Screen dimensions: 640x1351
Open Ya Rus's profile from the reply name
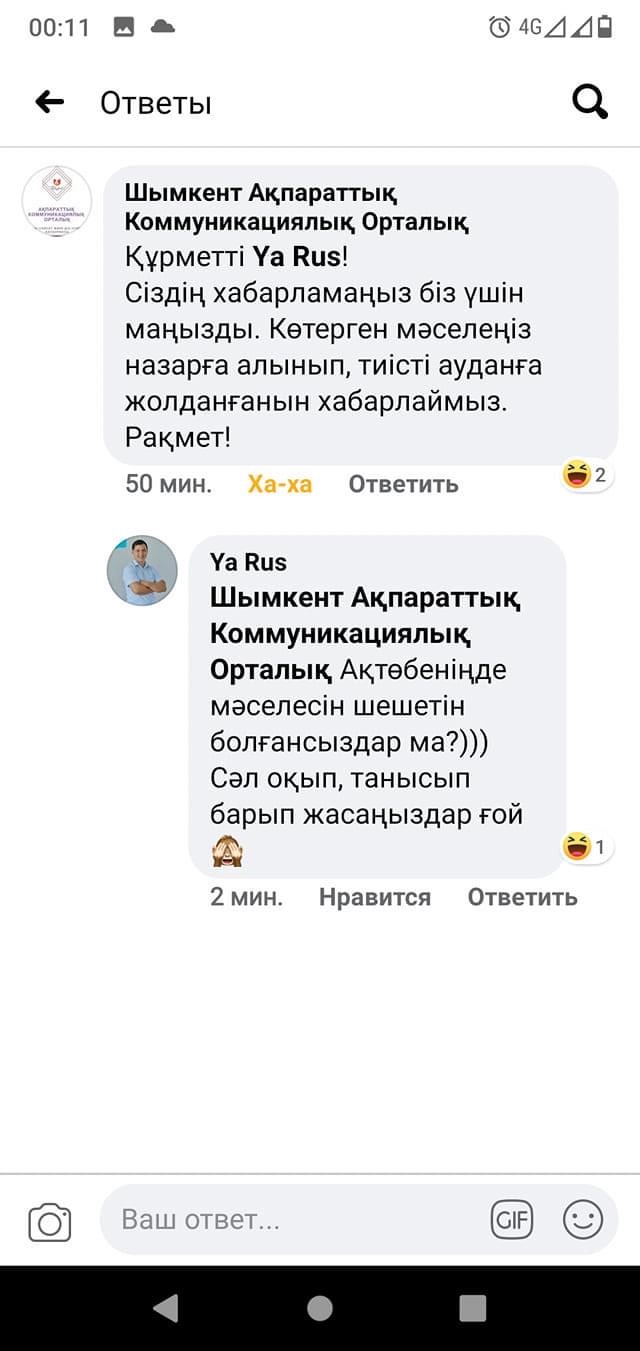(x=248, y=562)
